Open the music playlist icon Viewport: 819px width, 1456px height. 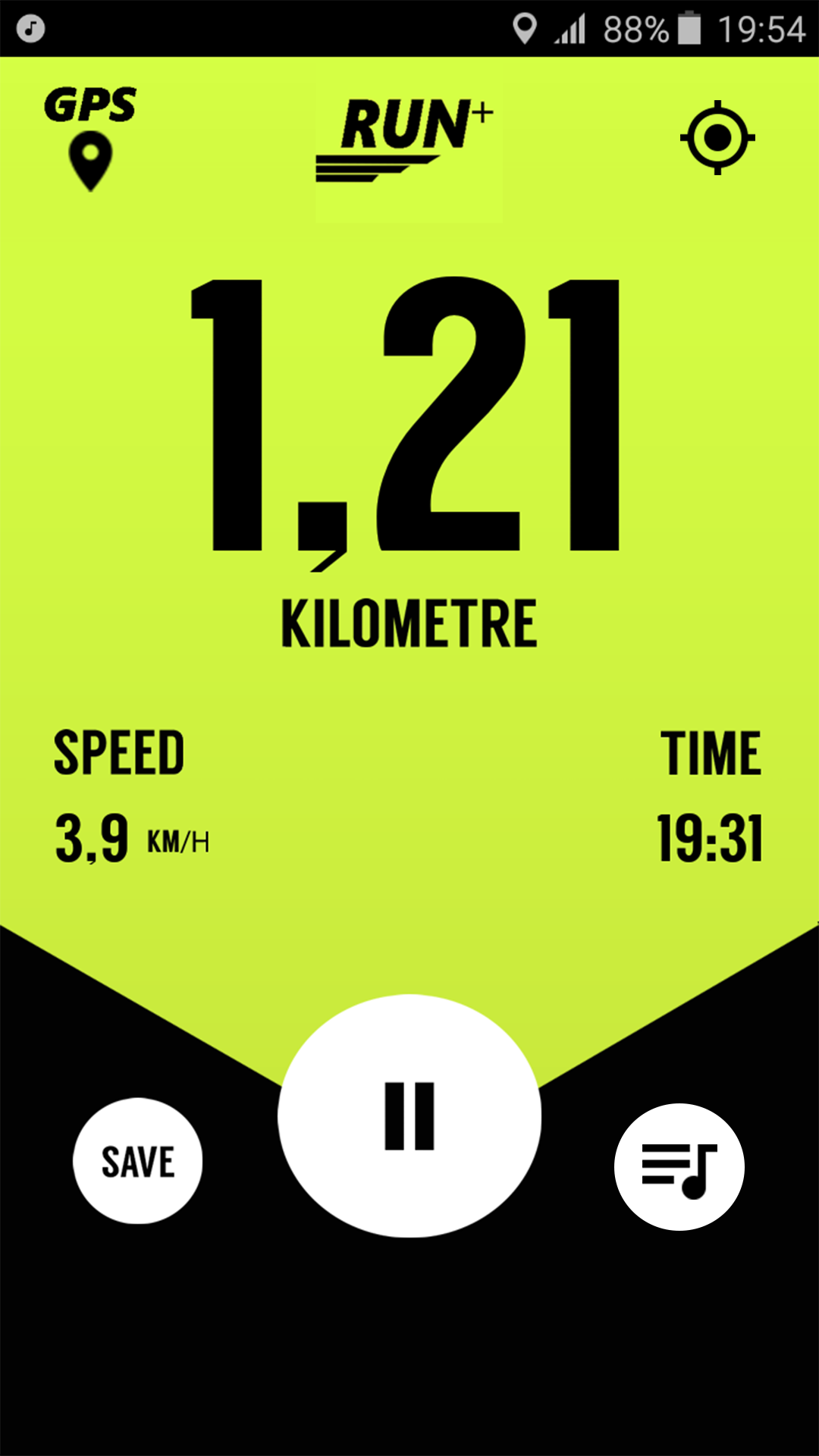click(679, 1168)
